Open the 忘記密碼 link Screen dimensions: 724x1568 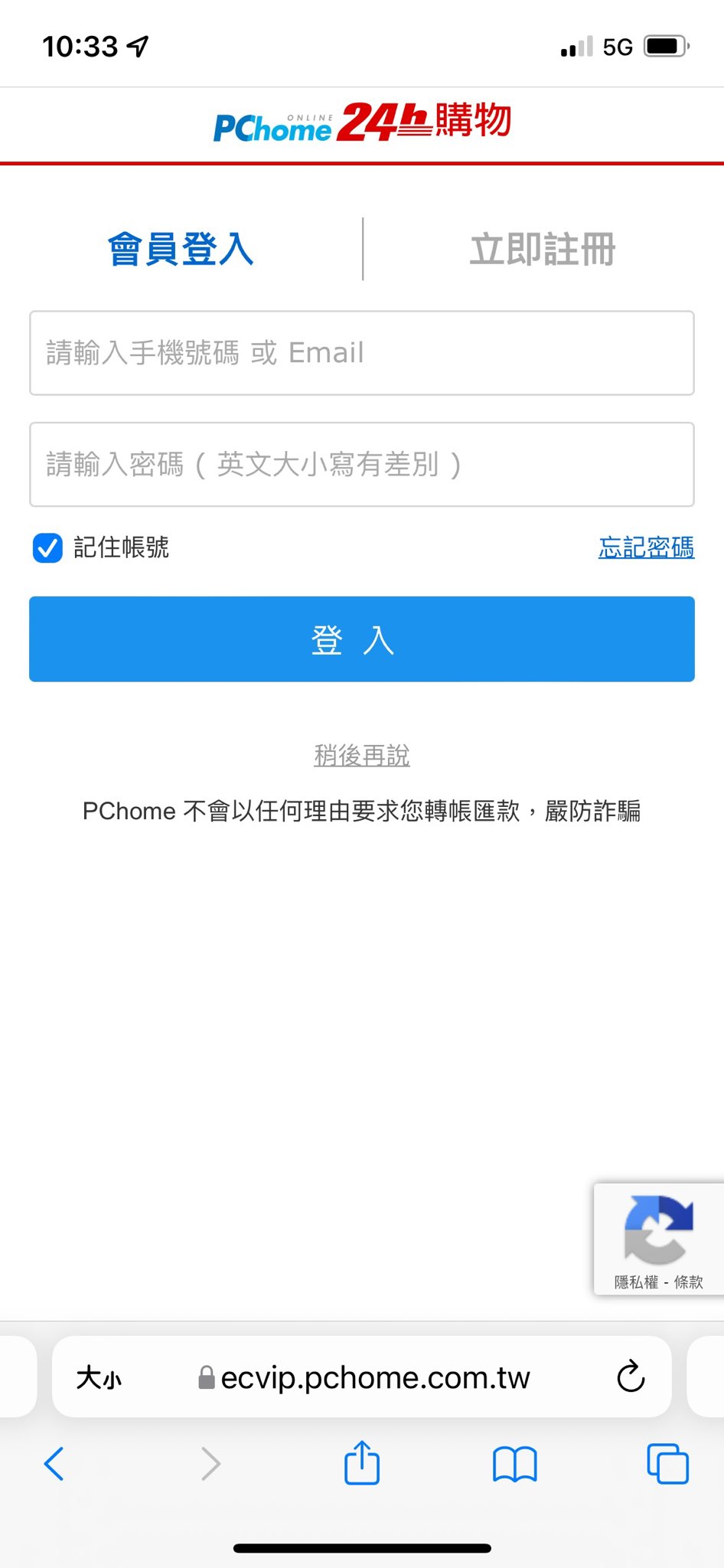[646, 547]
